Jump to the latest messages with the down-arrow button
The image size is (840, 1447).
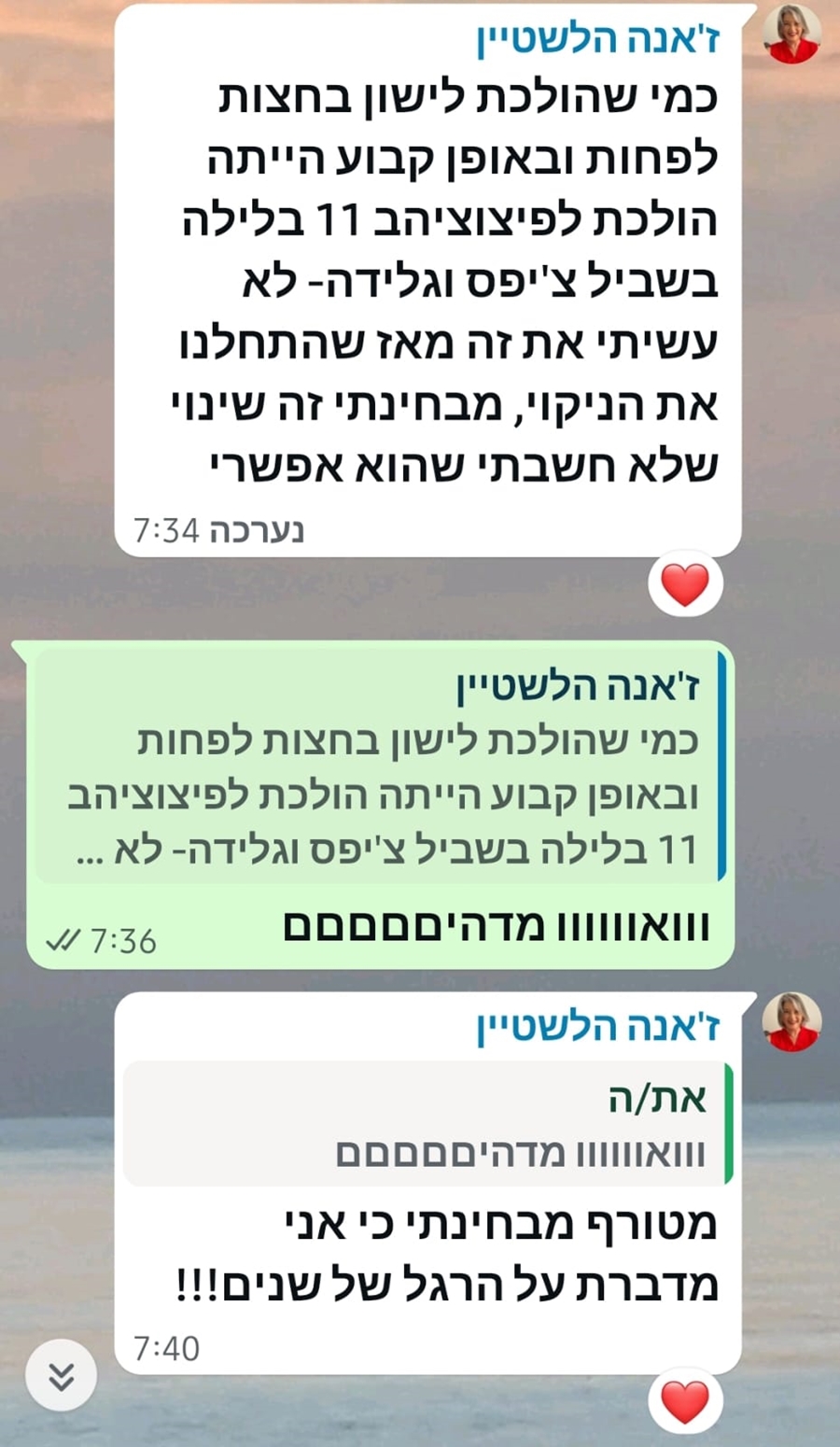click(x=61, y=1375)
